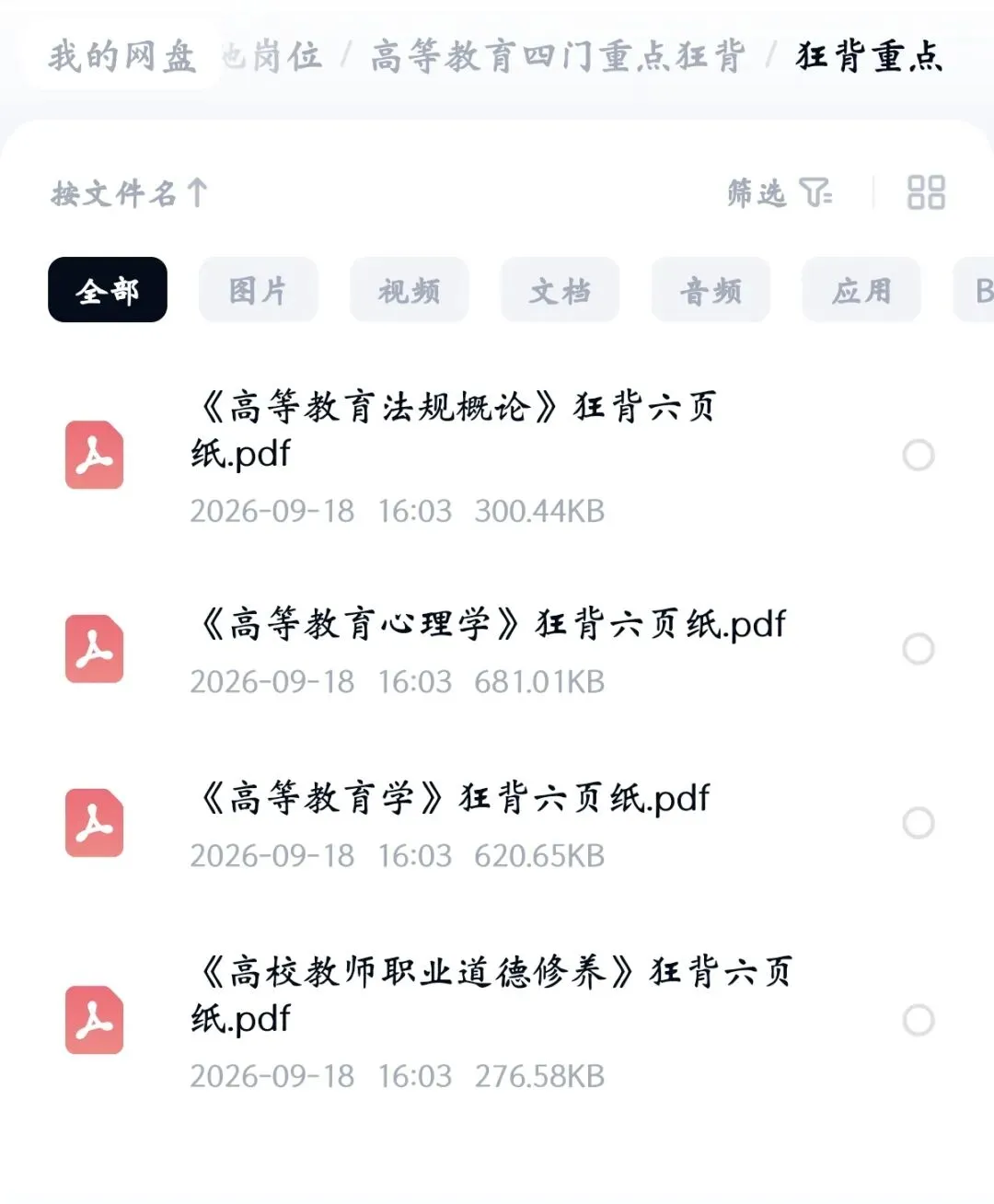Tick the circle for 《高等教育学》 file
The height and width of the screenshot is (1204, 994).
point(919,823)
